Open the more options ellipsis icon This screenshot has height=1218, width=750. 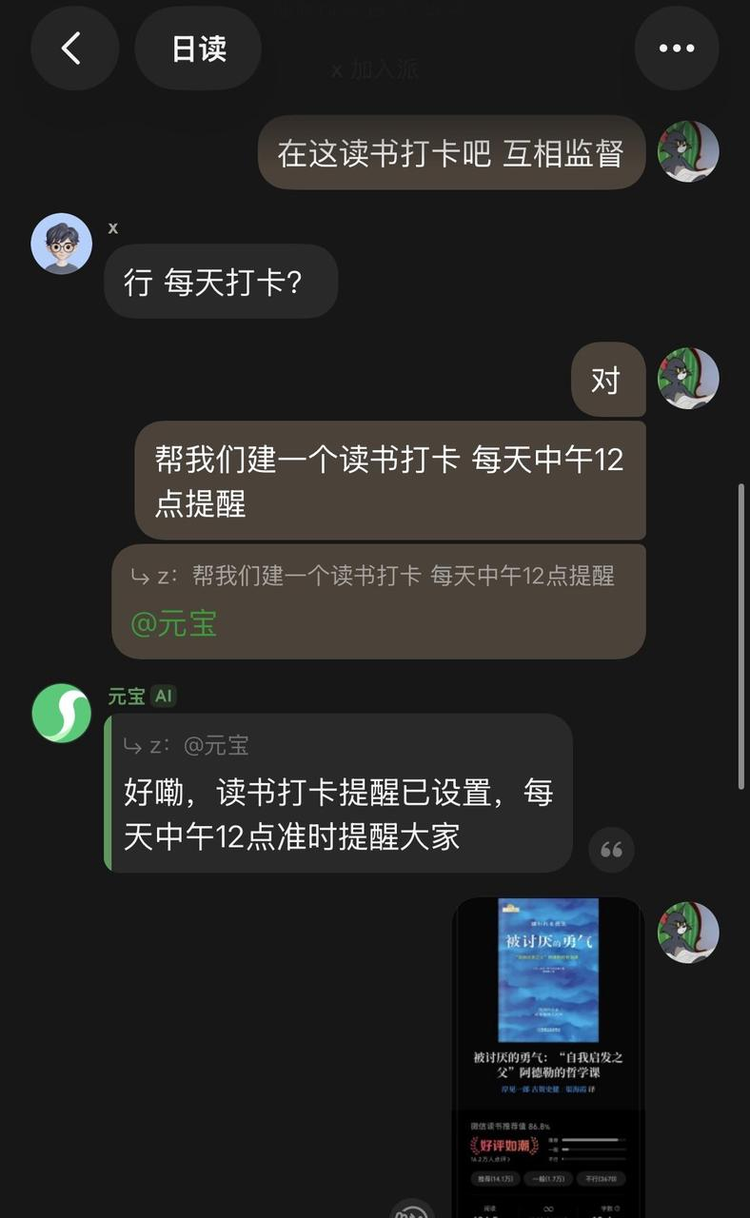pyautogui.click(x=676, y=48)
